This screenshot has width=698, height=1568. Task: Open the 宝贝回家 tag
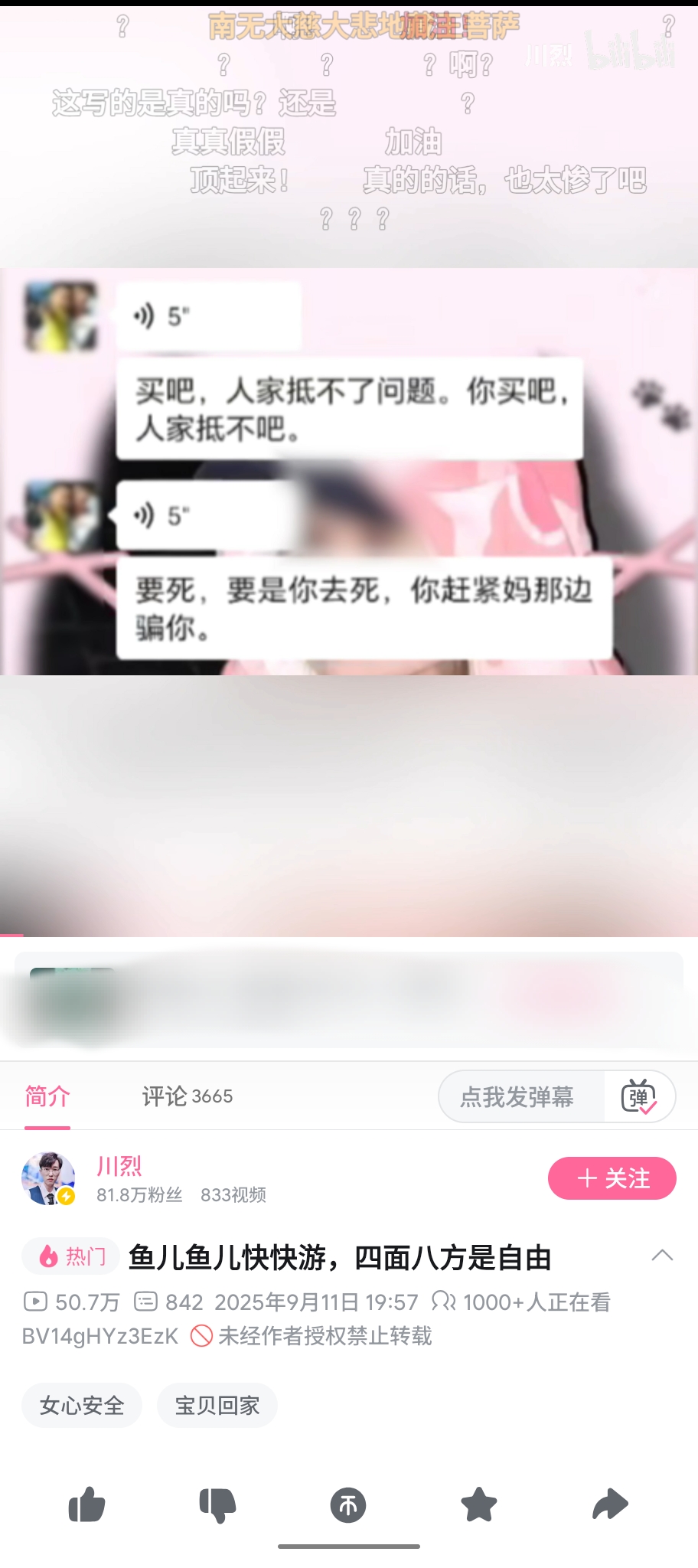[x=217, y=1405]
